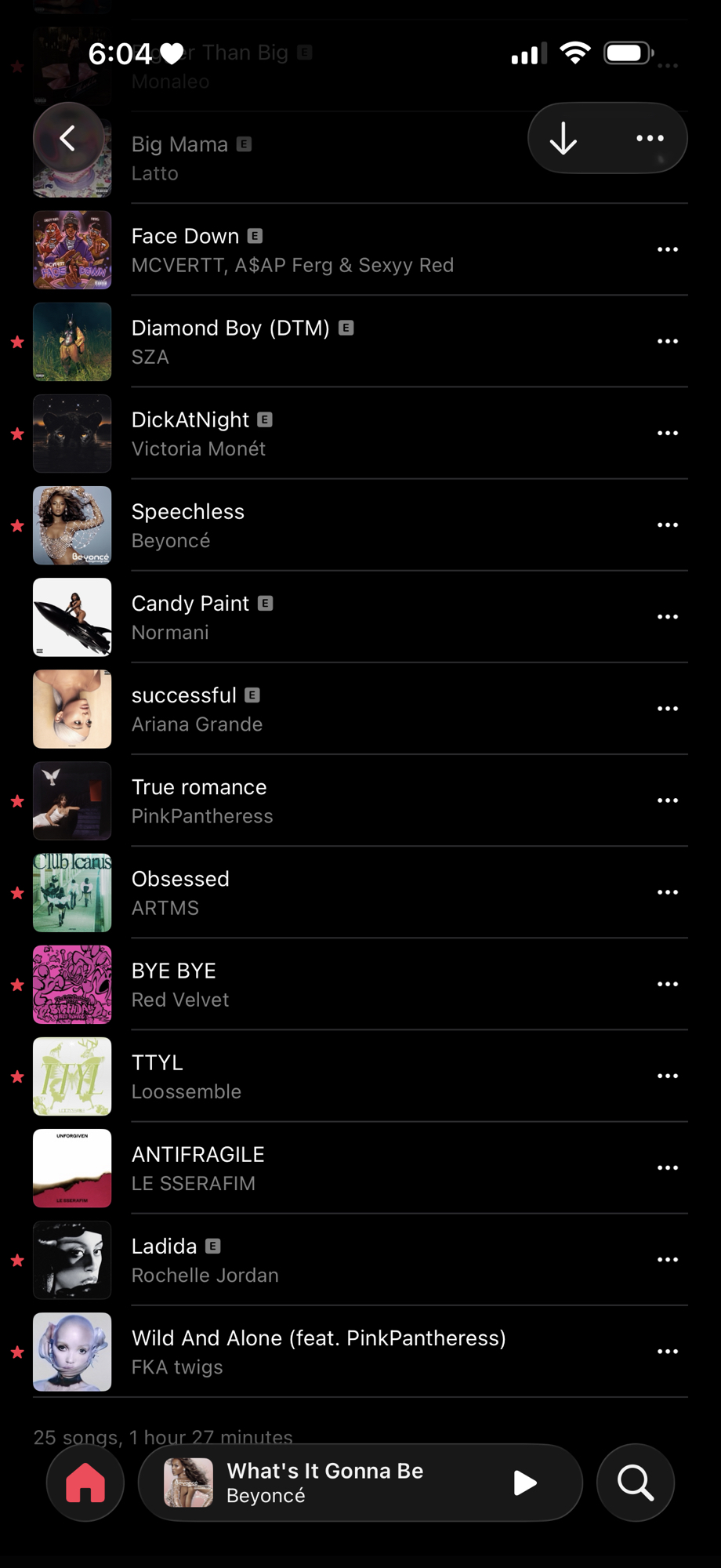Open more options for successful
This screenshot has height=1568, width=721.
667,709
